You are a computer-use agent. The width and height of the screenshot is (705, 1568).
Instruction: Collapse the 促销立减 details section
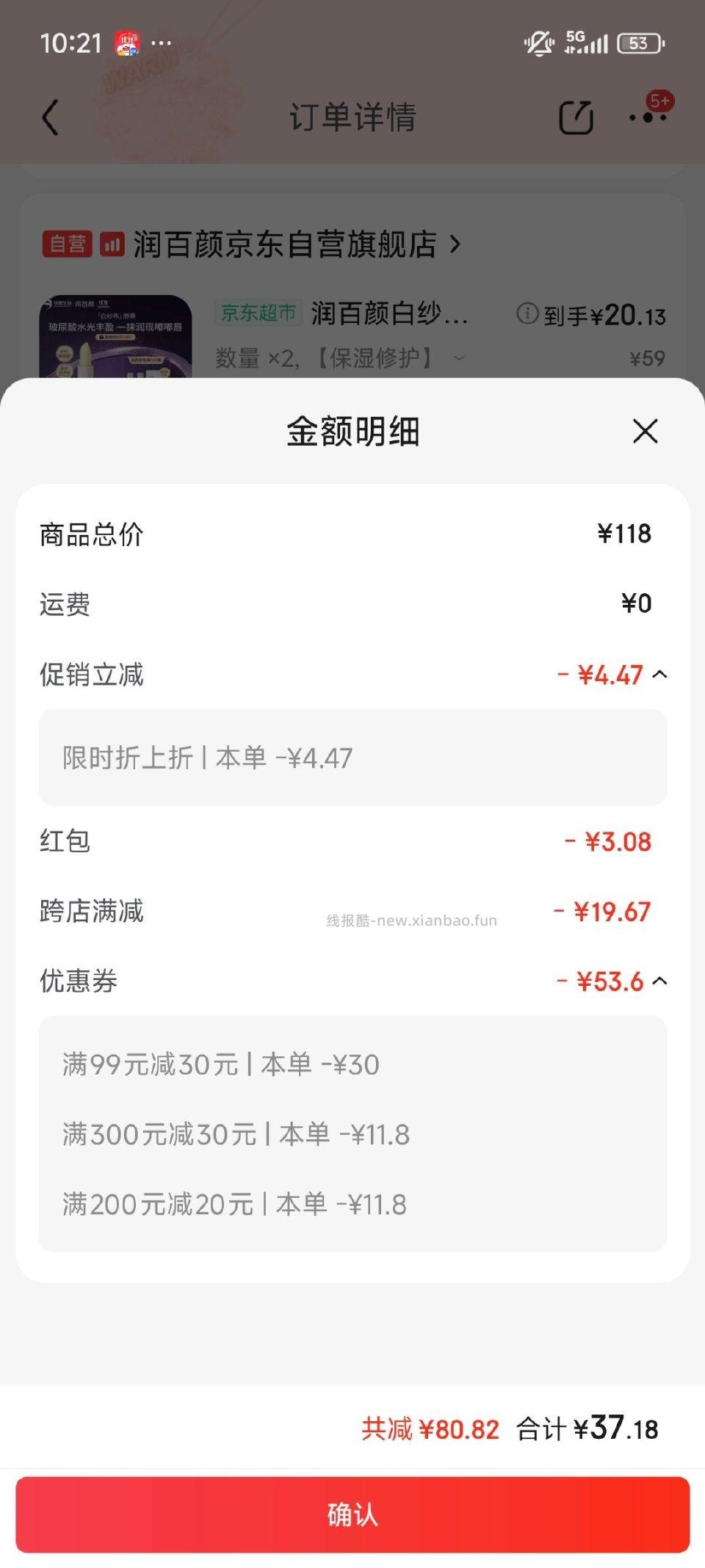[x=659, y=675]
